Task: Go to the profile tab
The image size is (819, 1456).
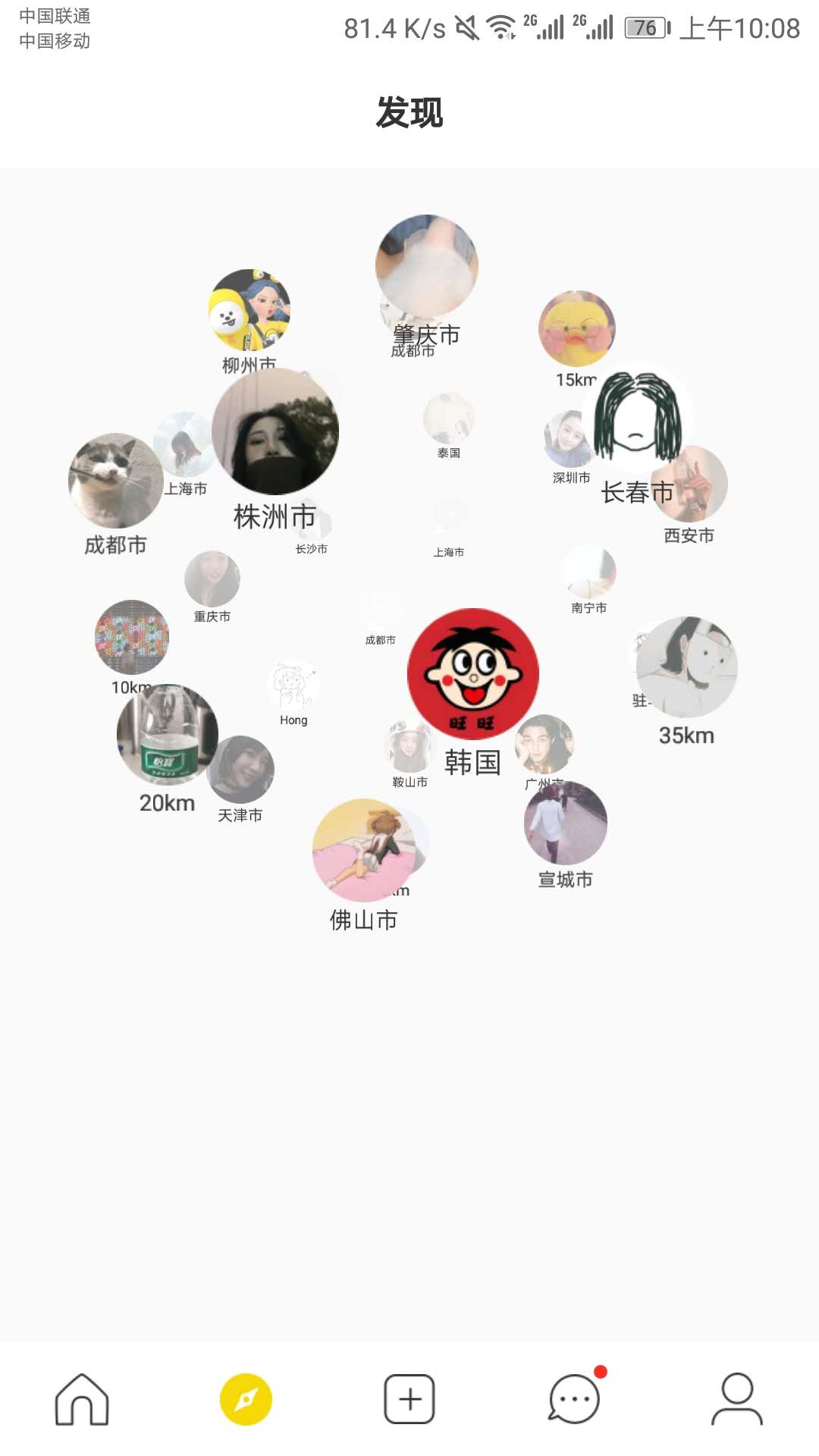Action: (x=737, y=1399)
